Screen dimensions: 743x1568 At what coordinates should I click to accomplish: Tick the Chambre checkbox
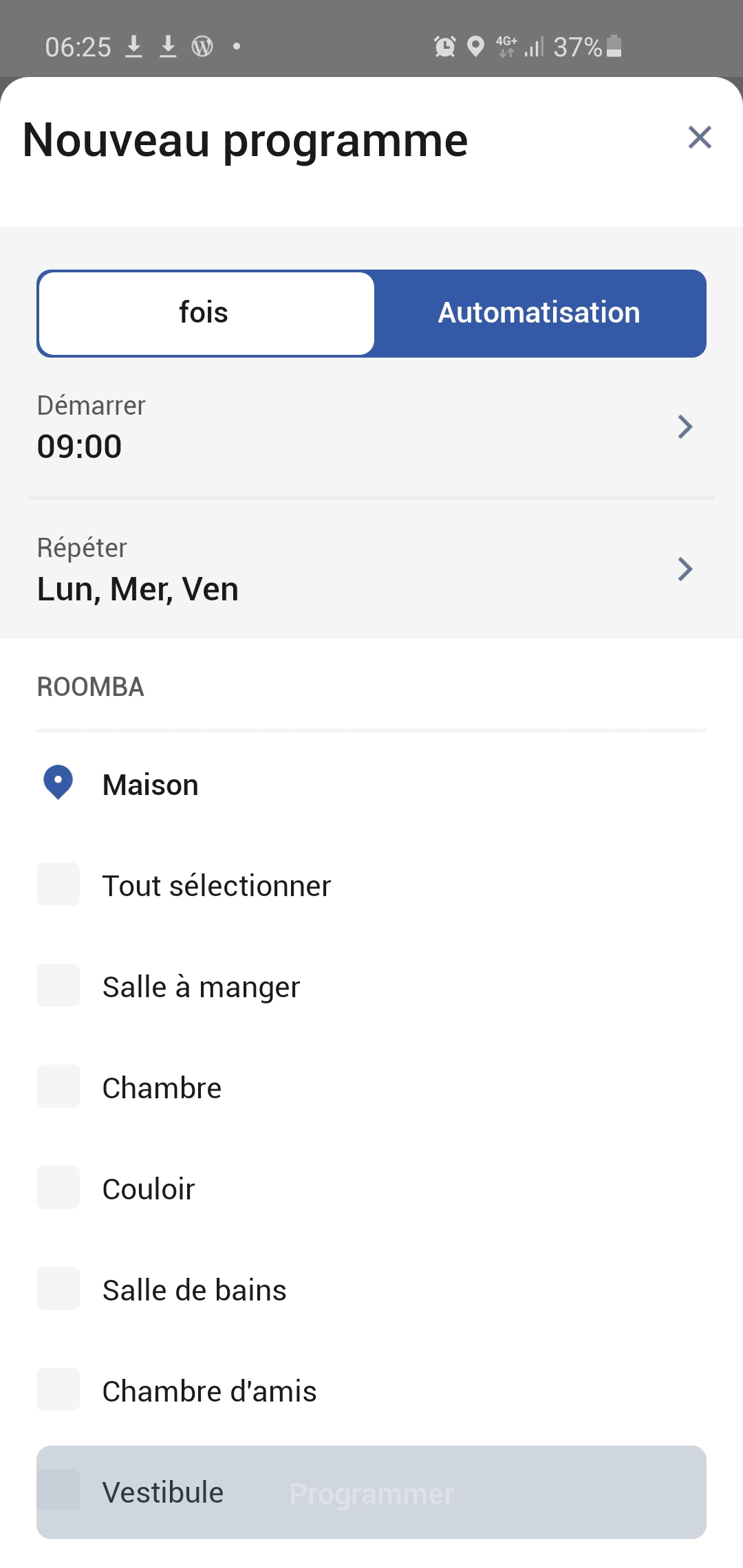click(x=58, y=1087)
